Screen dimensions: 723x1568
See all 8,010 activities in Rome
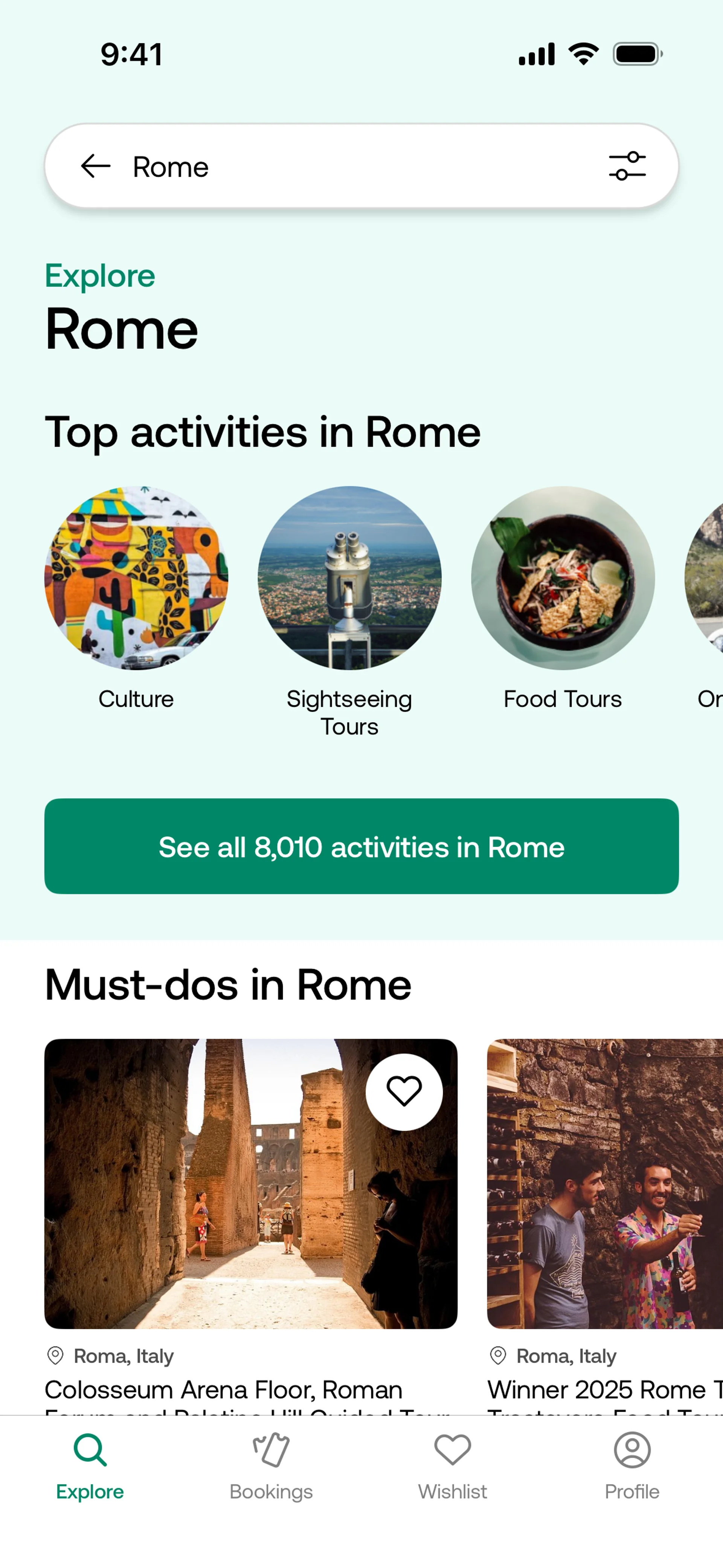tap(361, 846)
